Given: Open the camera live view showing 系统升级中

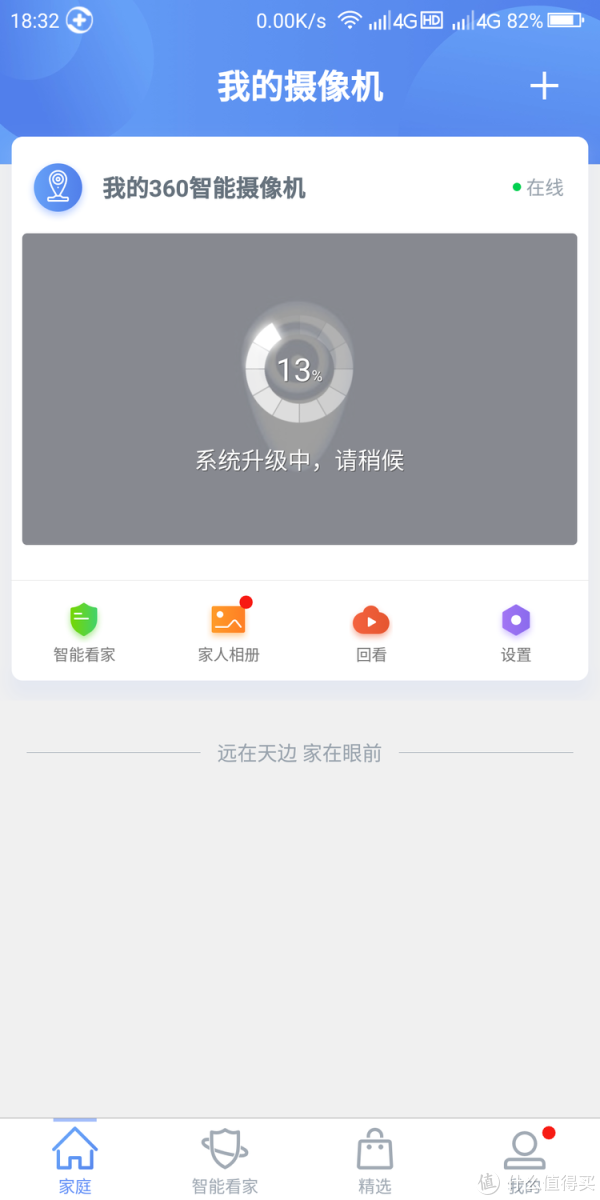Looking at the screenshot, I should pos(300,389).
